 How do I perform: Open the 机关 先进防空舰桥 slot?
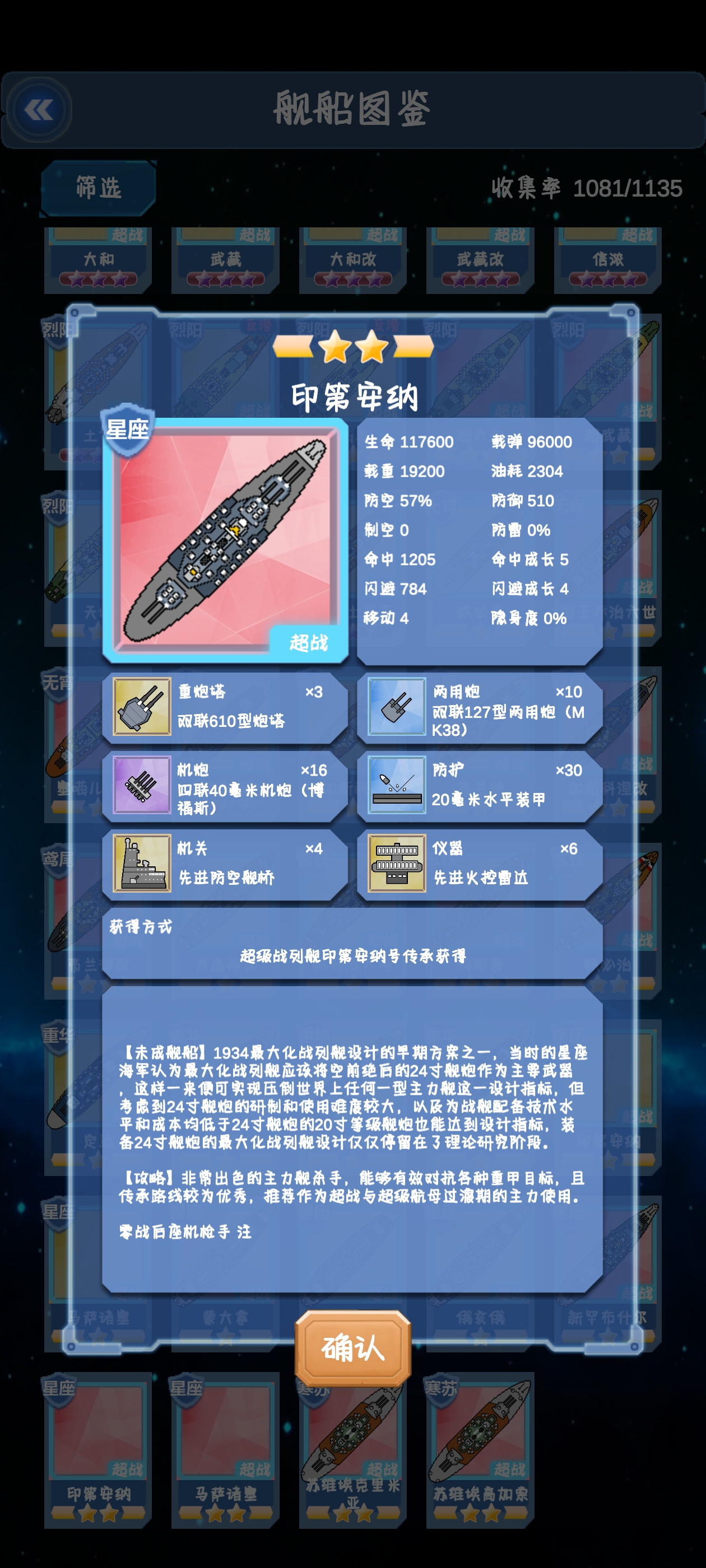(x=225, y=864)
